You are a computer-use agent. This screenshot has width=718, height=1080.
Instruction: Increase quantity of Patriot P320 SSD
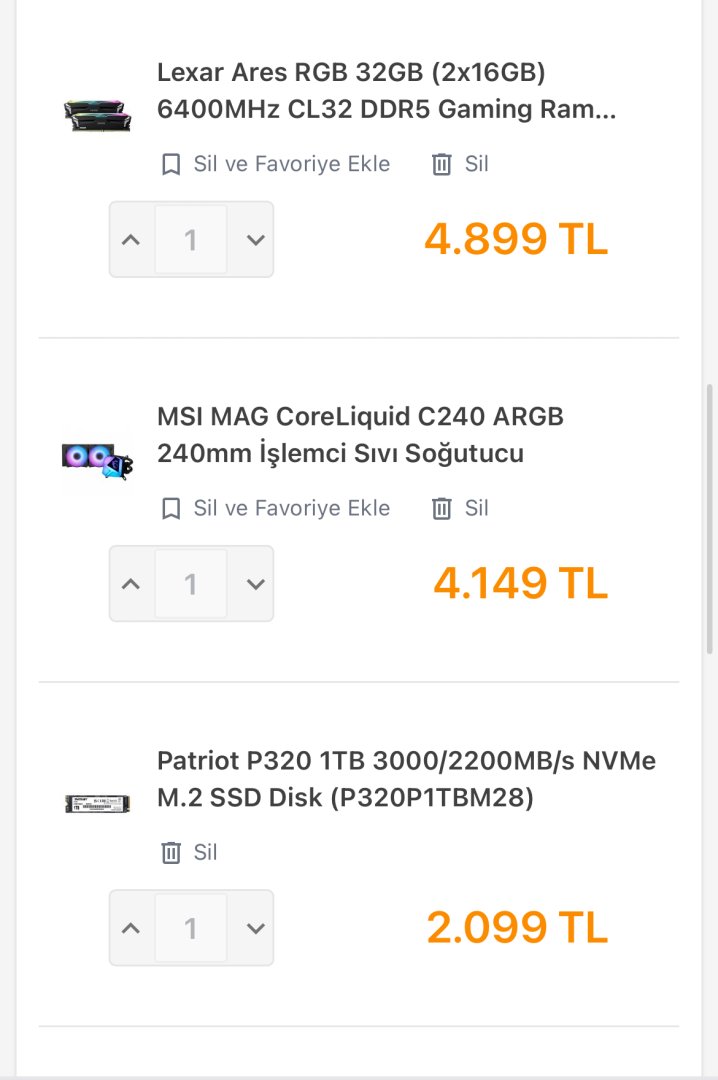131,928
